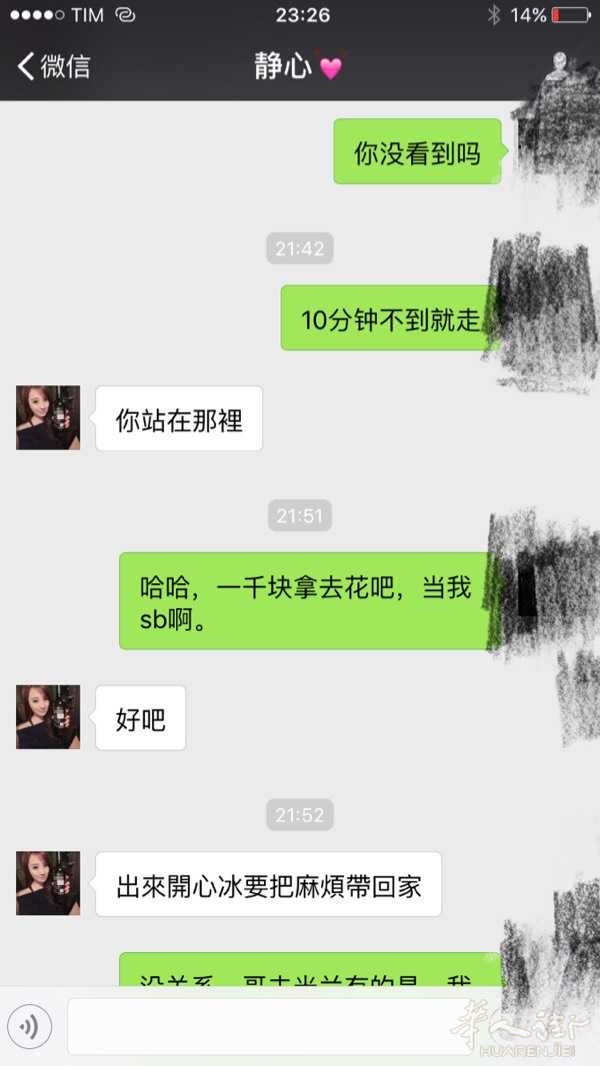Viewport: 600px width, 1066px height.
Task: Switch to the voice message input
Action: point(30,1026)
